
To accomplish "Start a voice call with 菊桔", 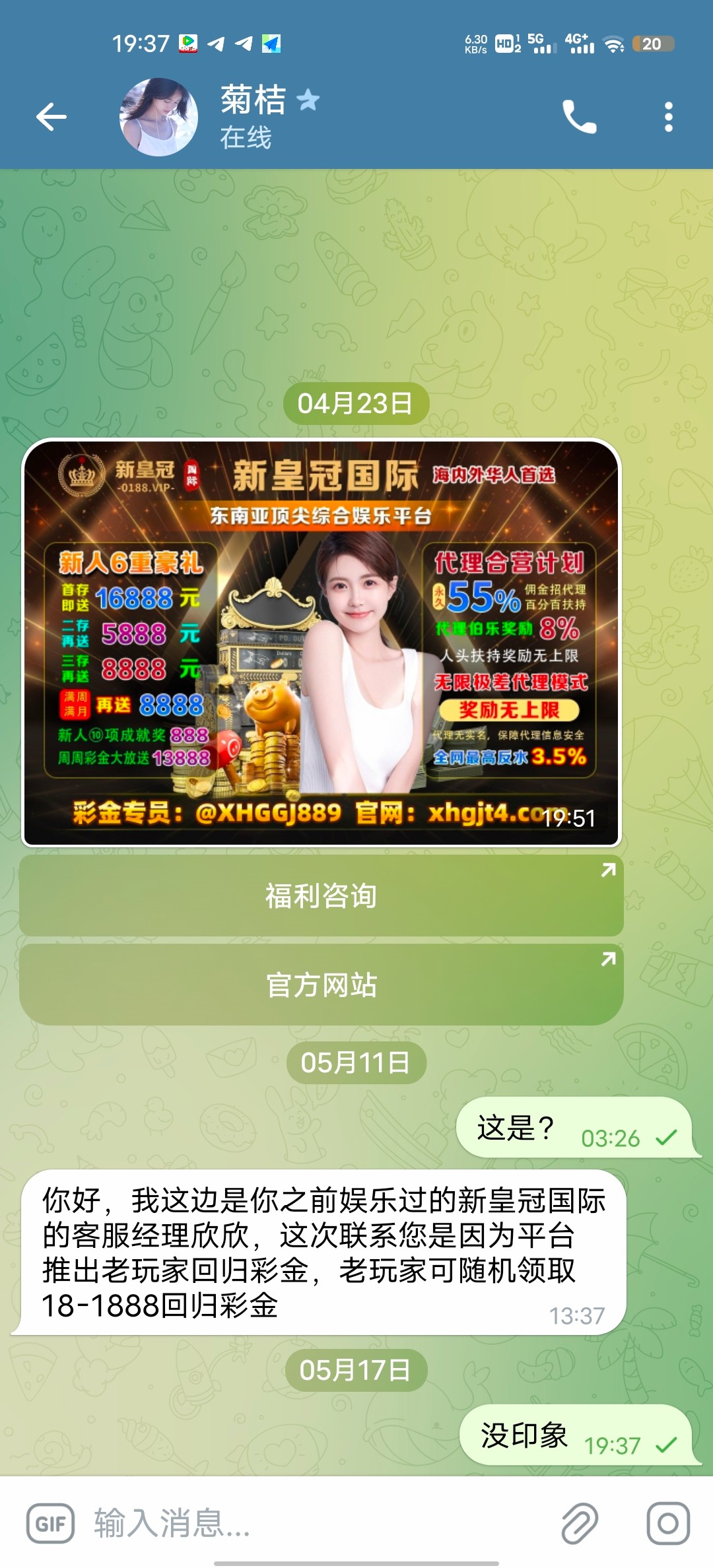I will click(579, 117).
